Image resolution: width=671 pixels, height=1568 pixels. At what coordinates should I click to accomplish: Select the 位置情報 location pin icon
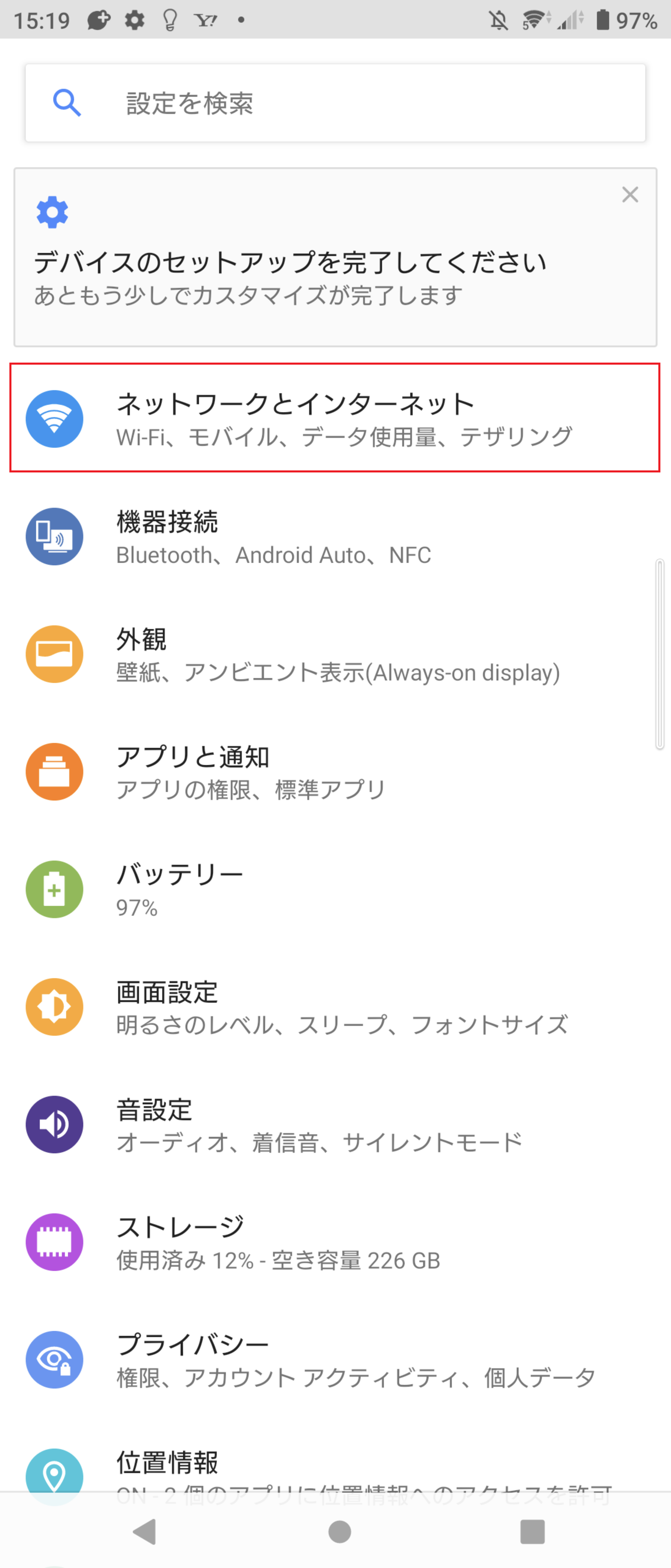click(54, 1476)
